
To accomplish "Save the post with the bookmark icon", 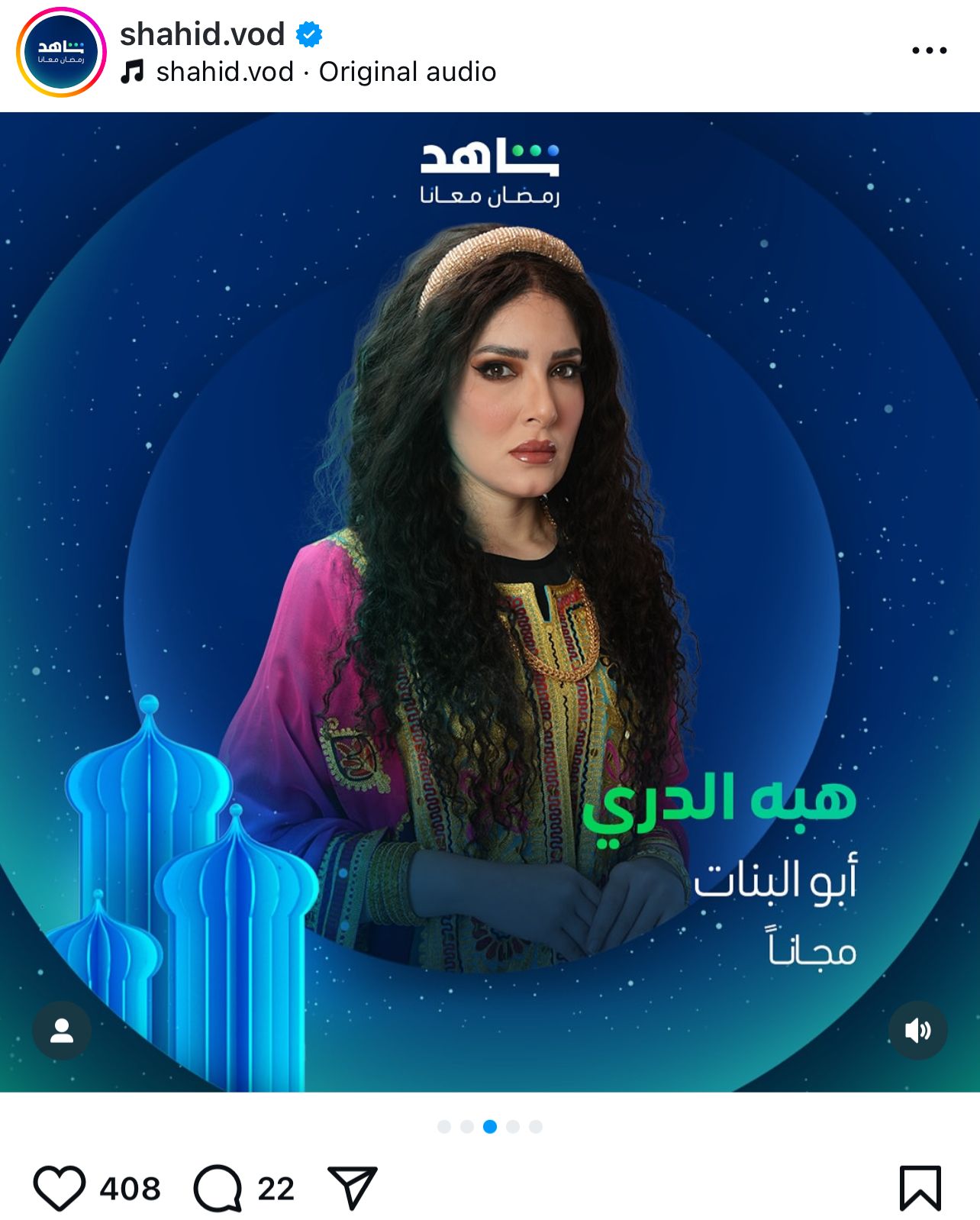I will (x=920, y=1188).
